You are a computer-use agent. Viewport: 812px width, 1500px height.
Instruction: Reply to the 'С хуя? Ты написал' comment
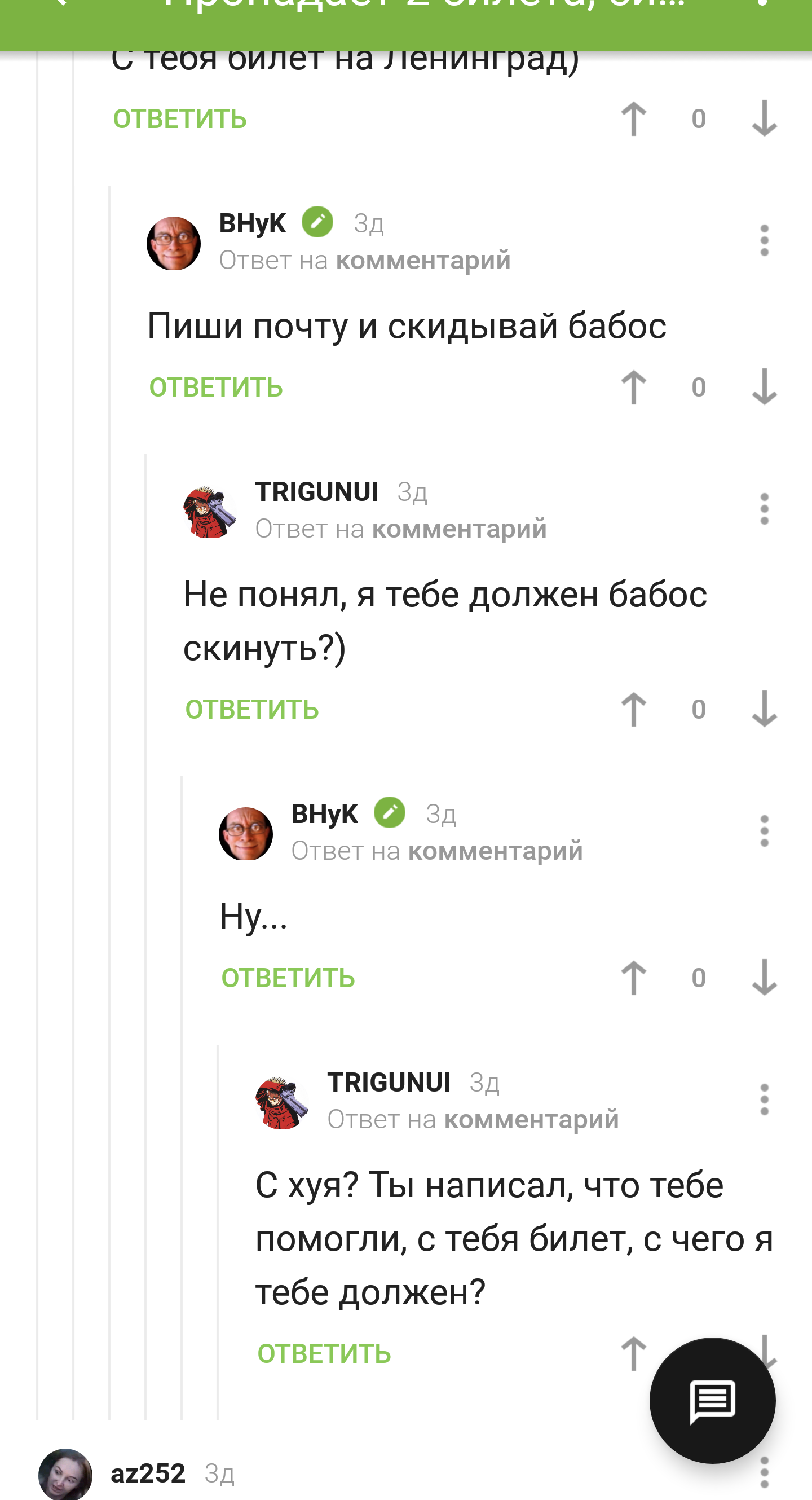324,1354
